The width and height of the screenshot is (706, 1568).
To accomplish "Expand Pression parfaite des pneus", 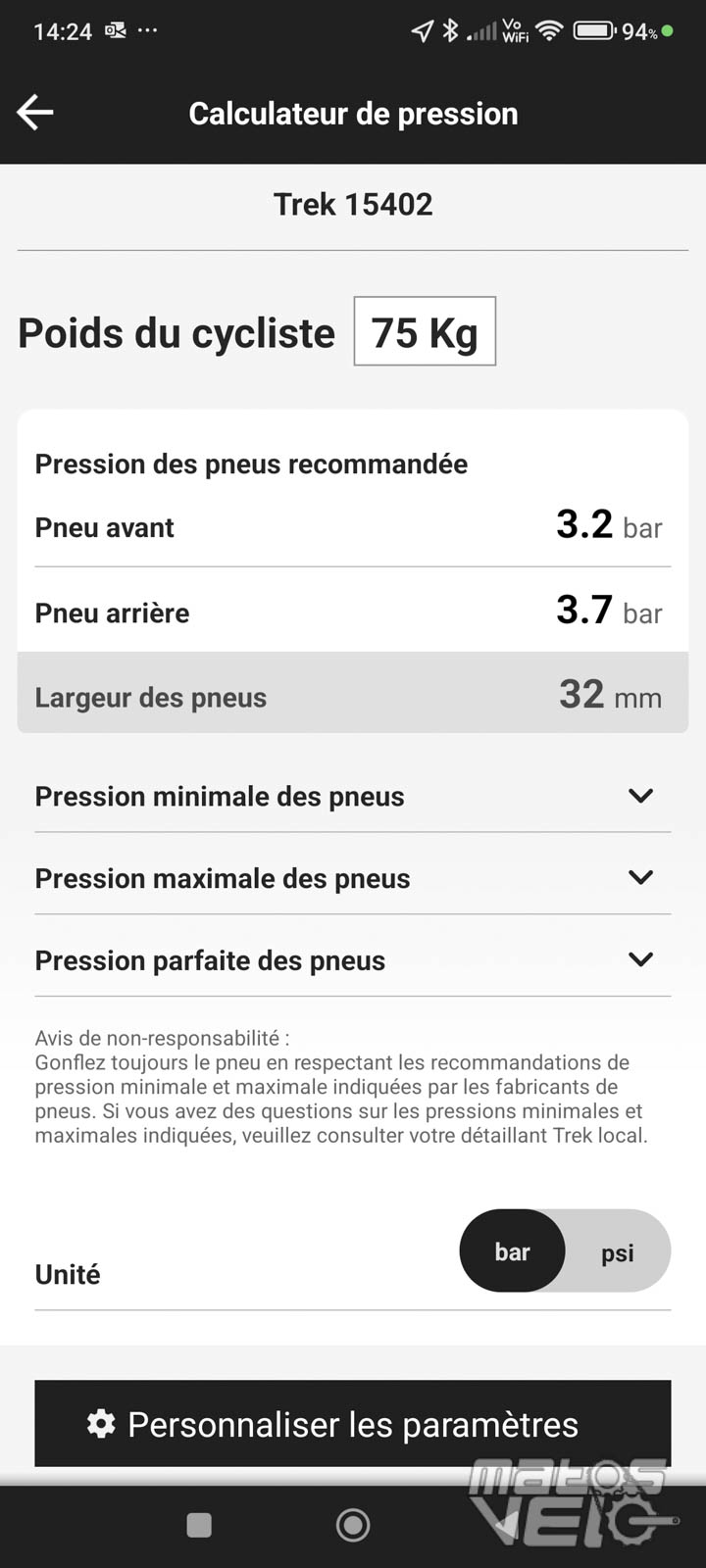I will tap(353, 959).
